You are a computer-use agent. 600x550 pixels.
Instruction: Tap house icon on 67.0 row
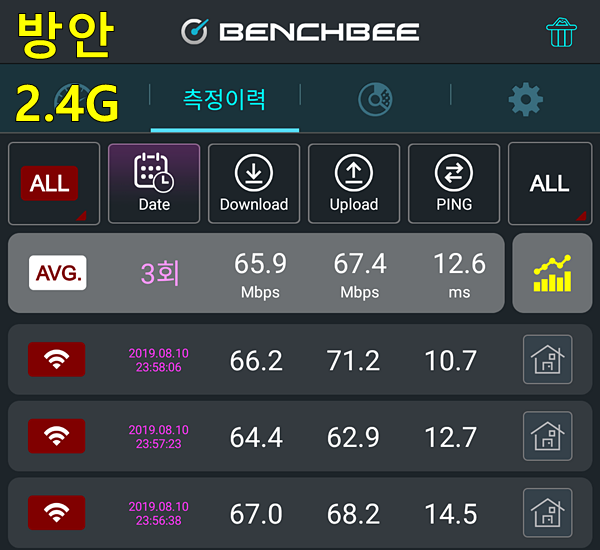(548, 513)
